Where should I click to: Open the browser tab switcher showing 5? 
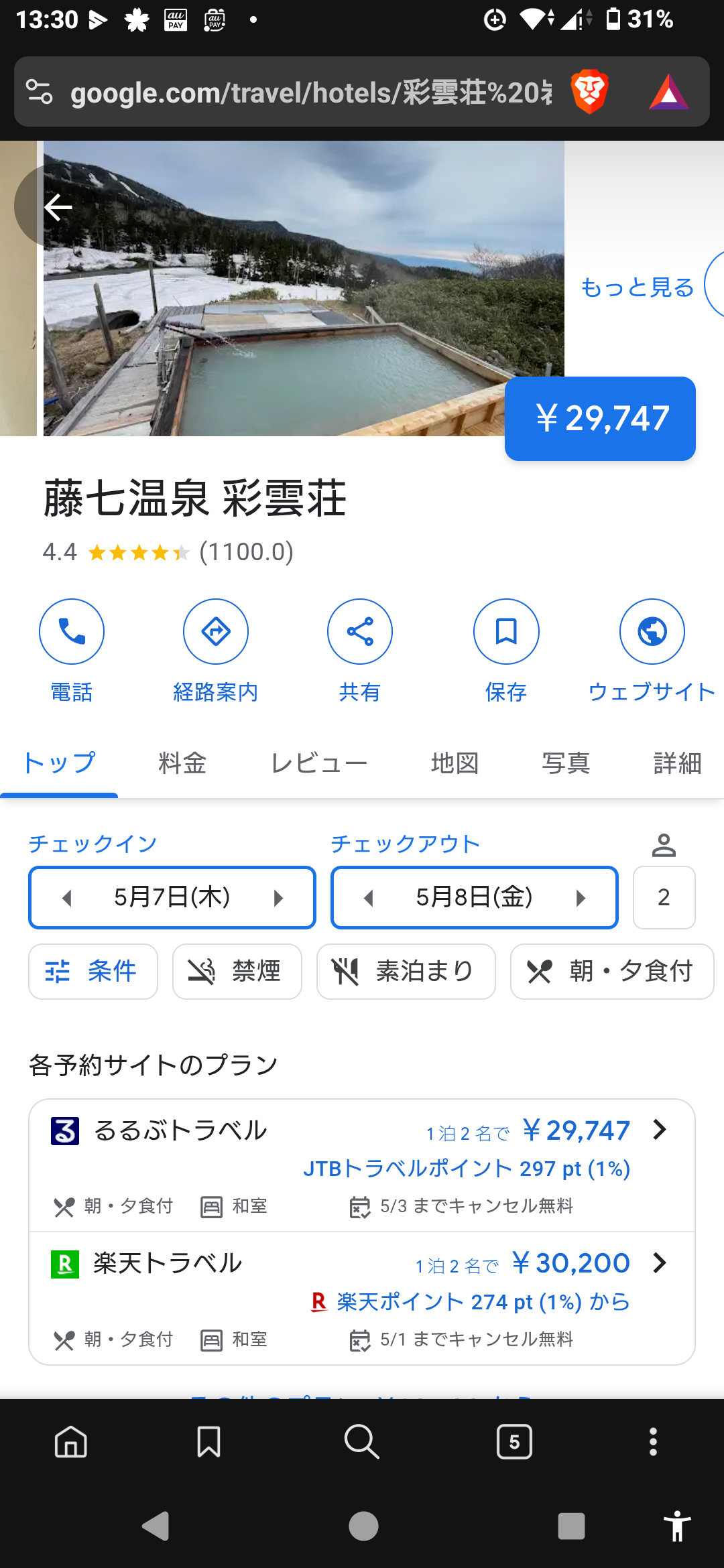514,1441
